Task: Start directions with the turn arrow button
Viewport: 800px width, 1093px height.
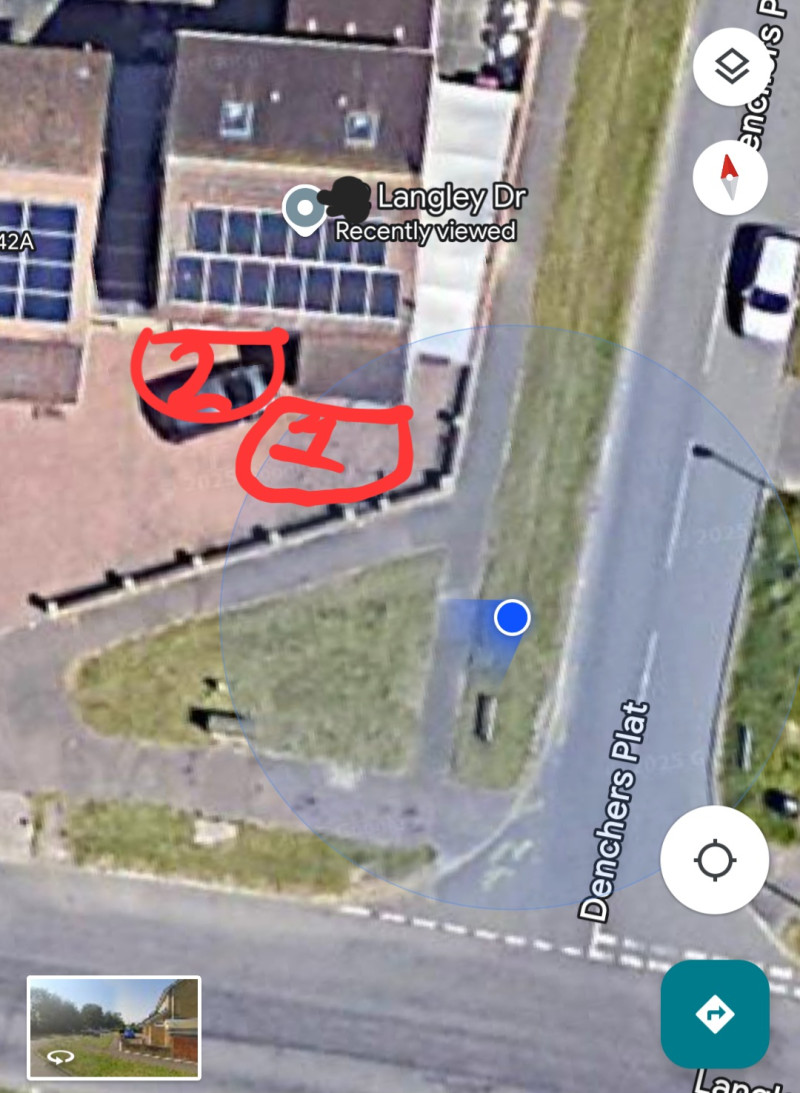Action: [714, 1014]
